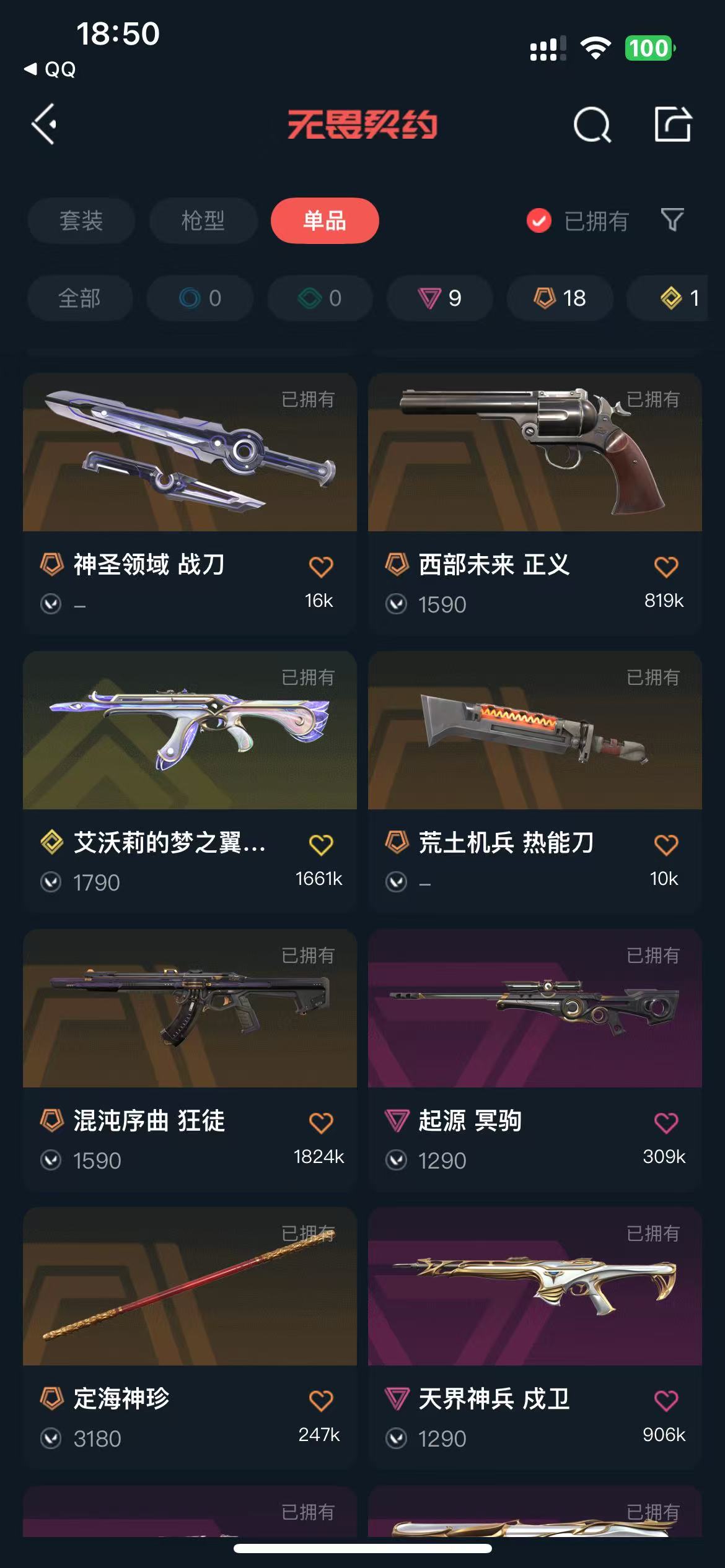Open the search icon
Viewport: 725px width, 1568px height.
[592, 124]
